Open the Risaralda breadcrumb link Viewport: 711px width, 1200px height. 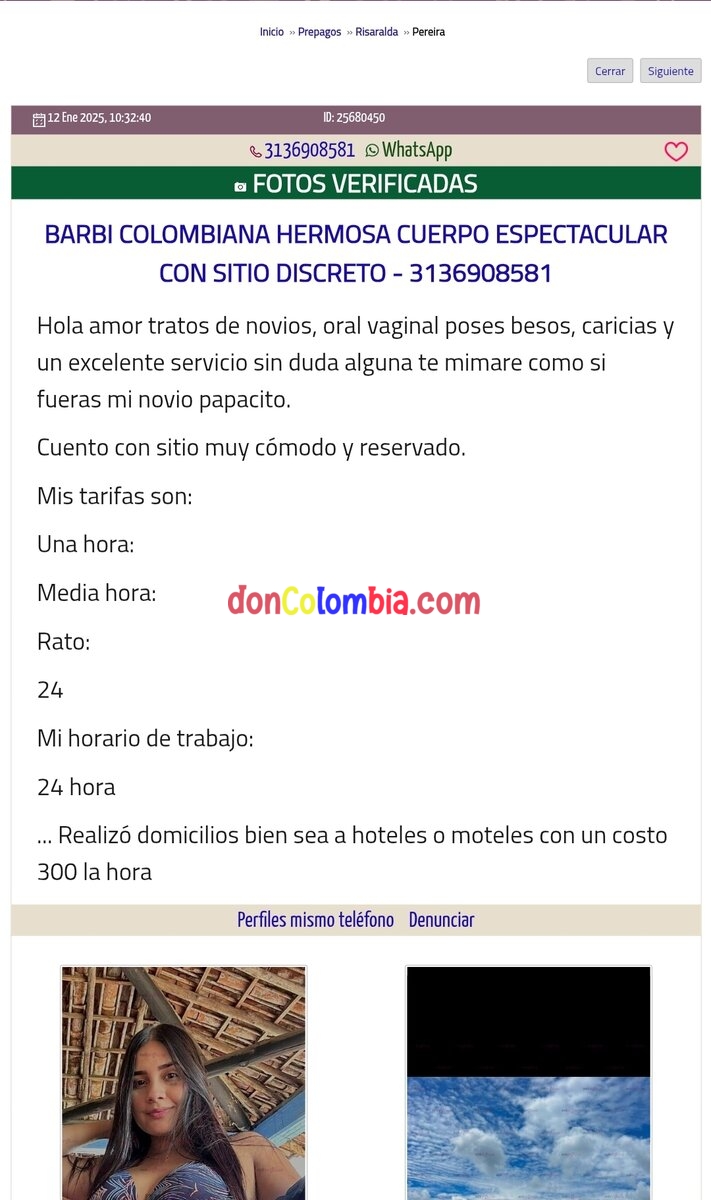376,32
